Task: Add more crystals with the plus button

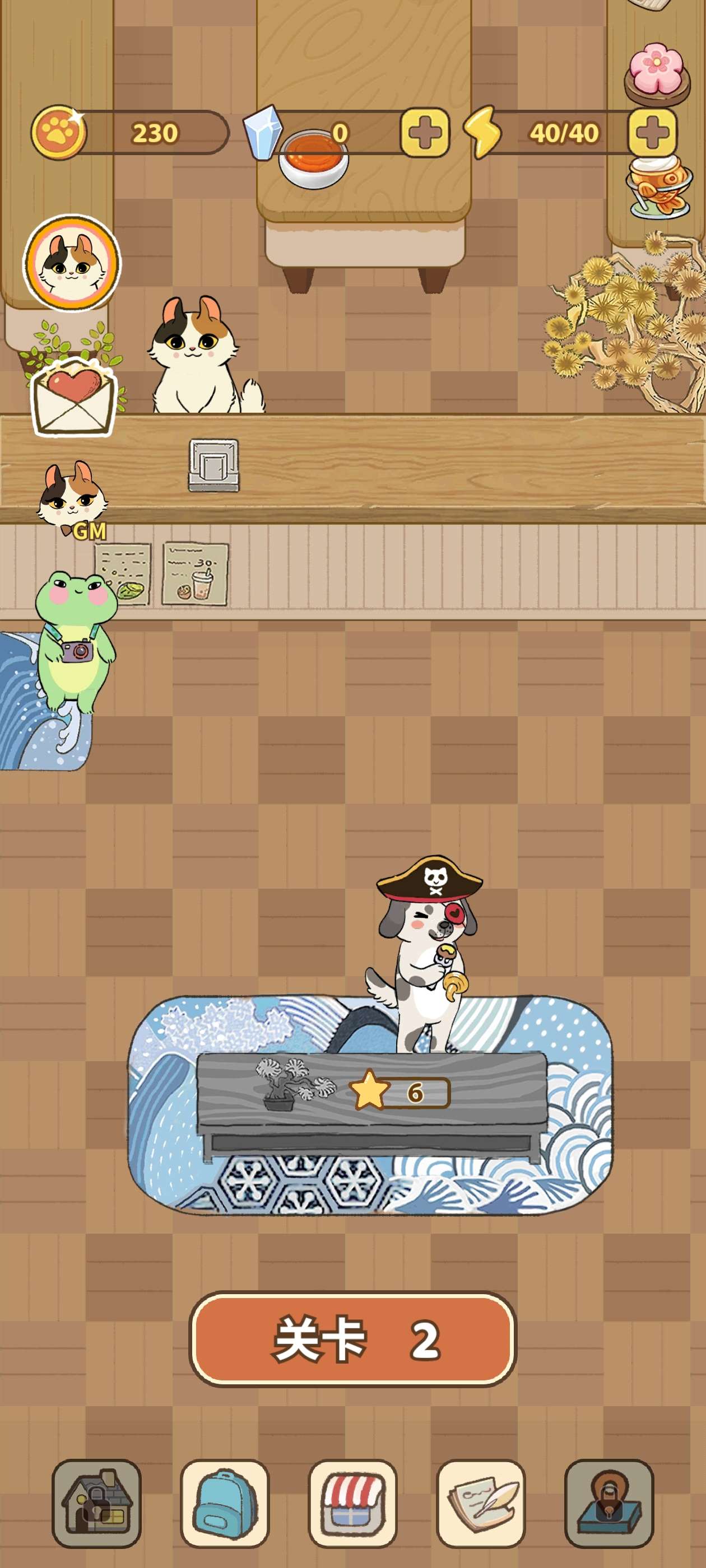Action: click(425, 133)
